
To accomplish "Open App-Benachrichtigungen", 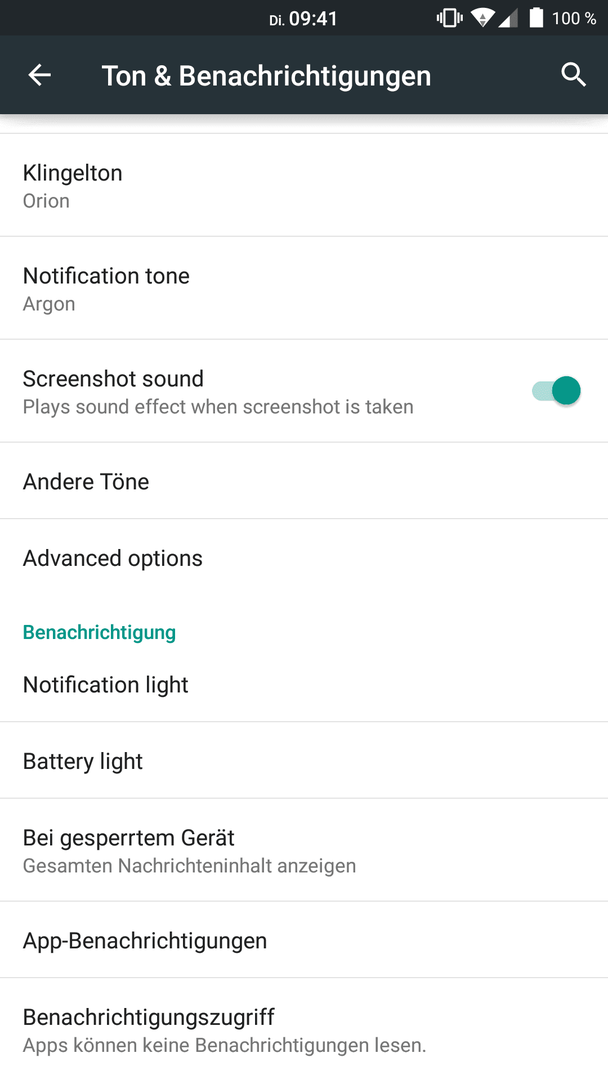I will [304, 939].
